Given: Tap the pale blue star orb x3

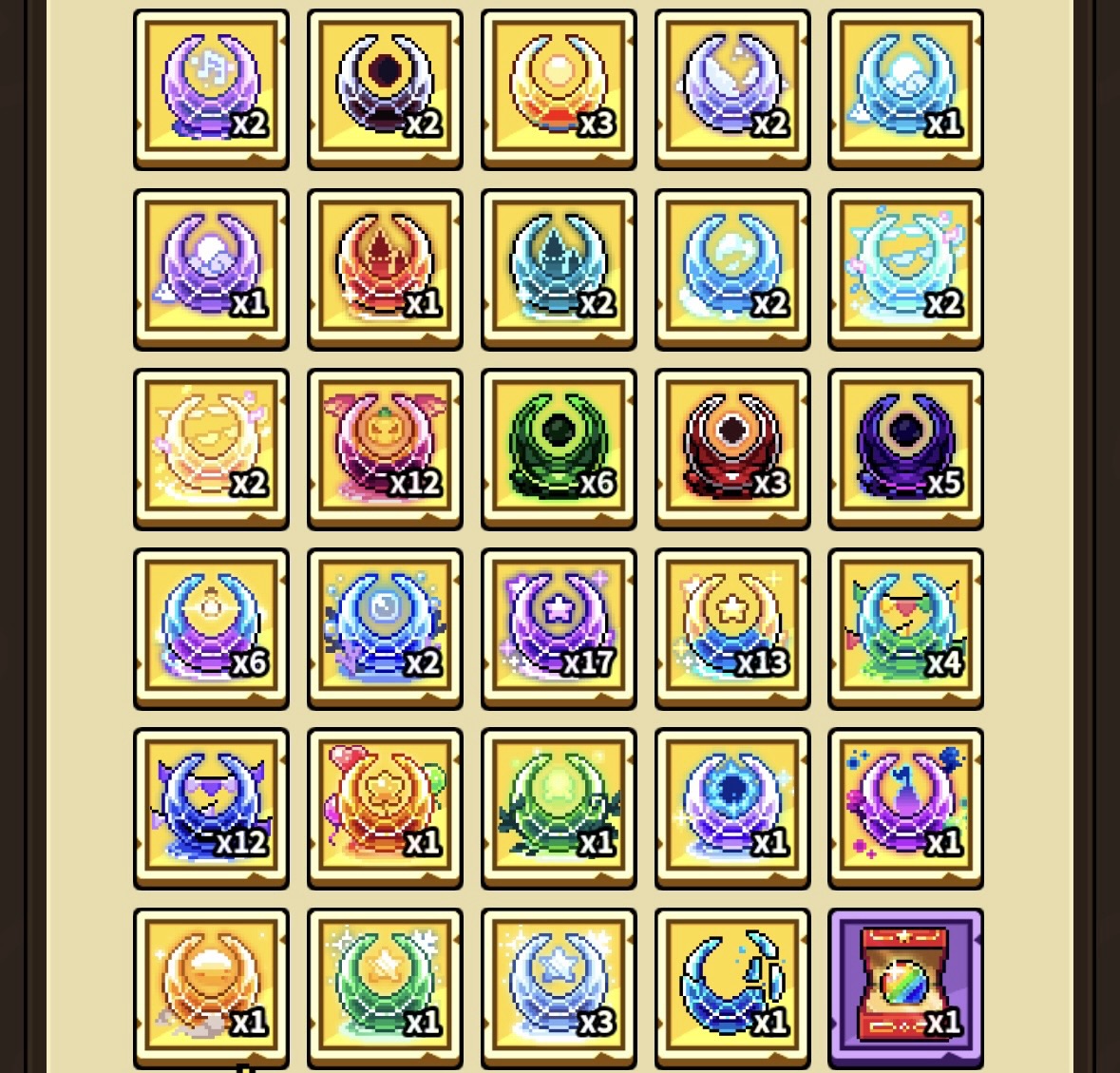Looking at the screenshot, I should point(559,987).
